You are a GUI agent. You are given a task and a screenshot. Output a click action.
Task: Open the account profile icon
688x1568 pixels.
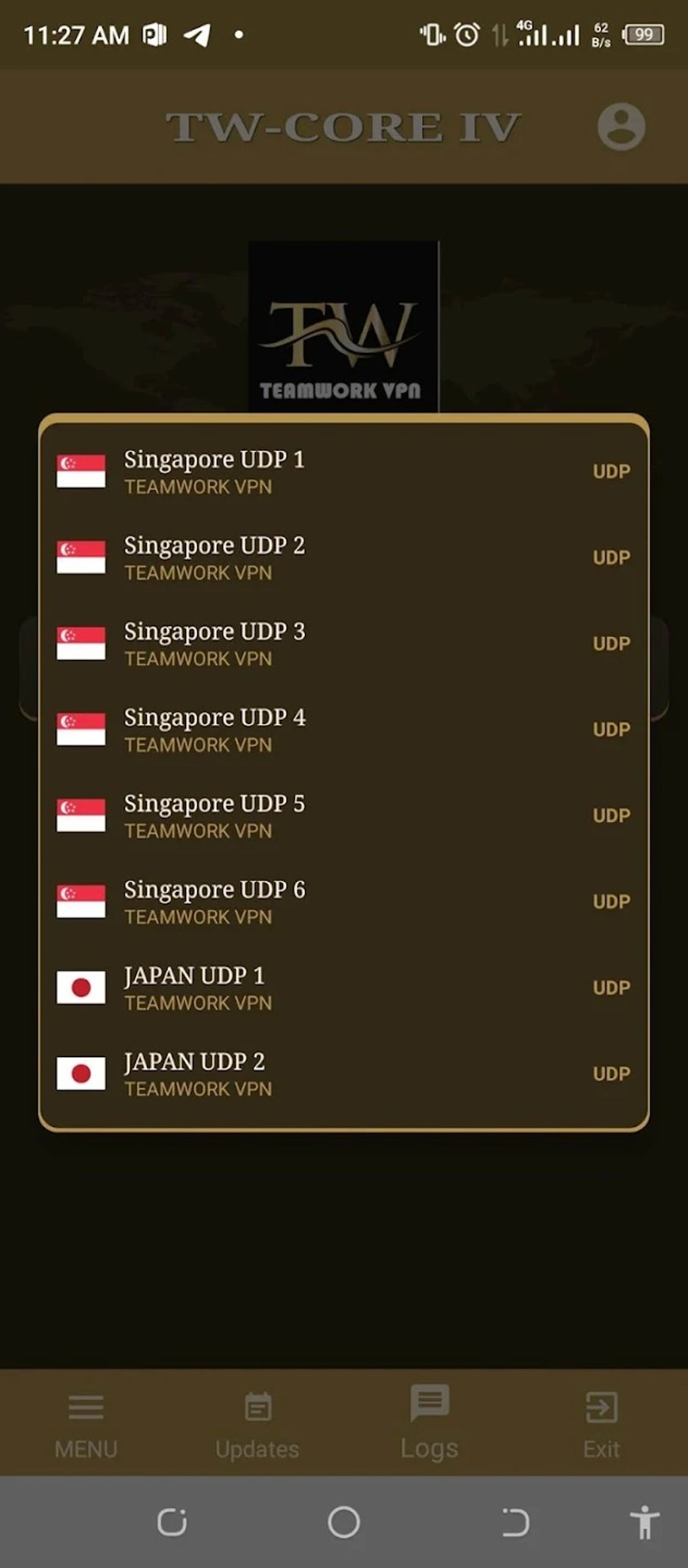(621, 126)
